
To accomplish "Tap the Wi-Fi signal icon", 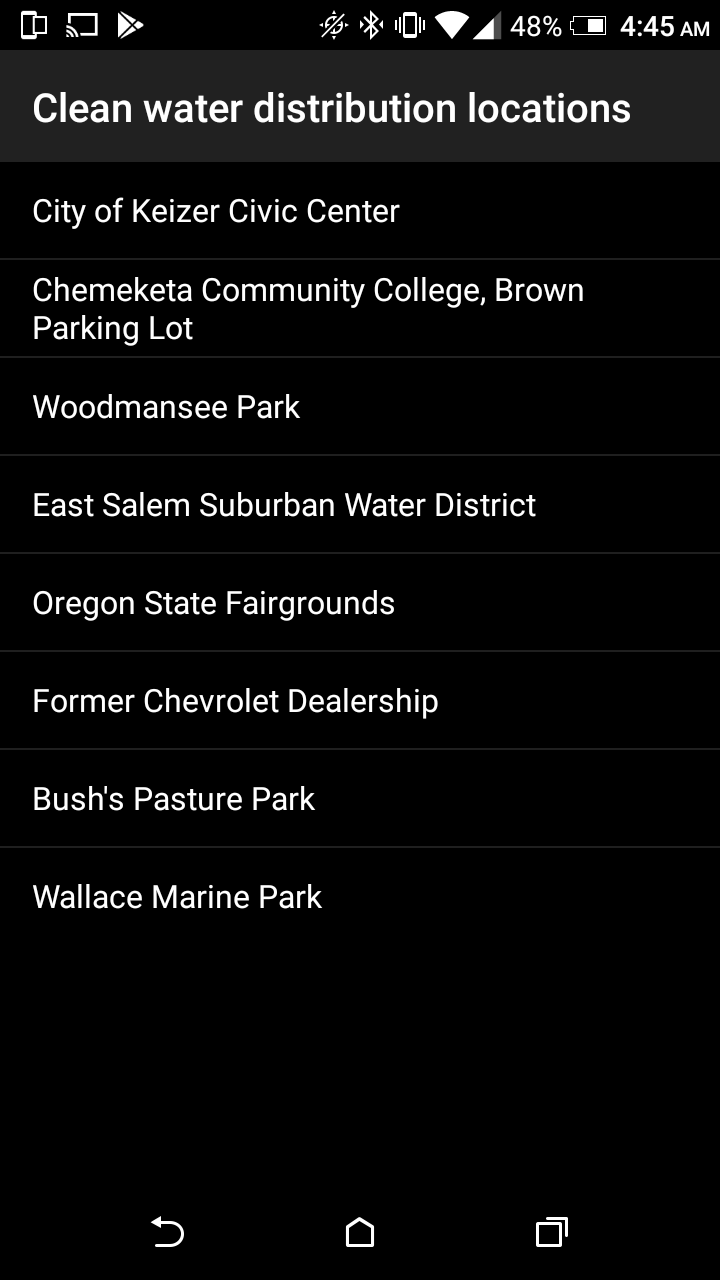I will (x=452, y=25).
